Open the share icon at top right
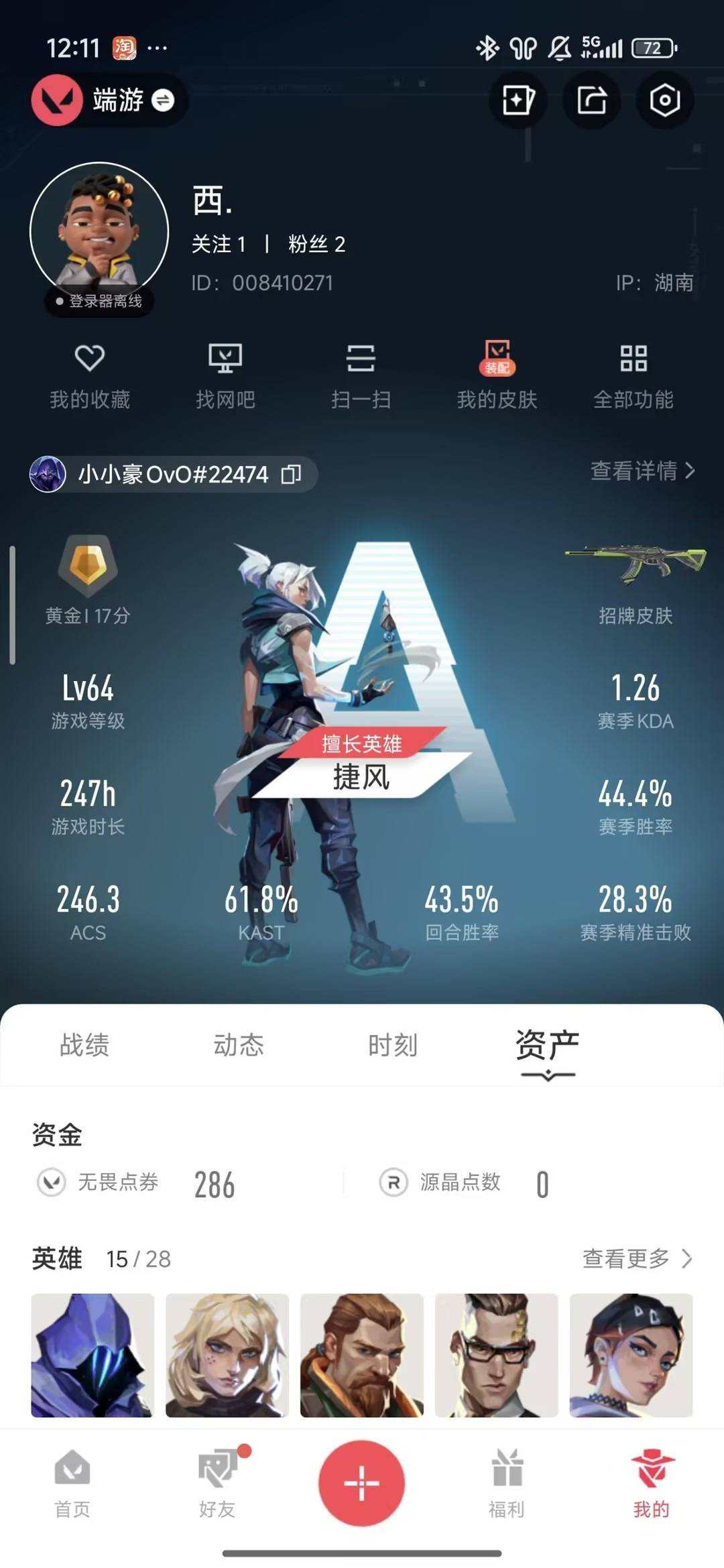724x1568 pixels. coord(591,99)
